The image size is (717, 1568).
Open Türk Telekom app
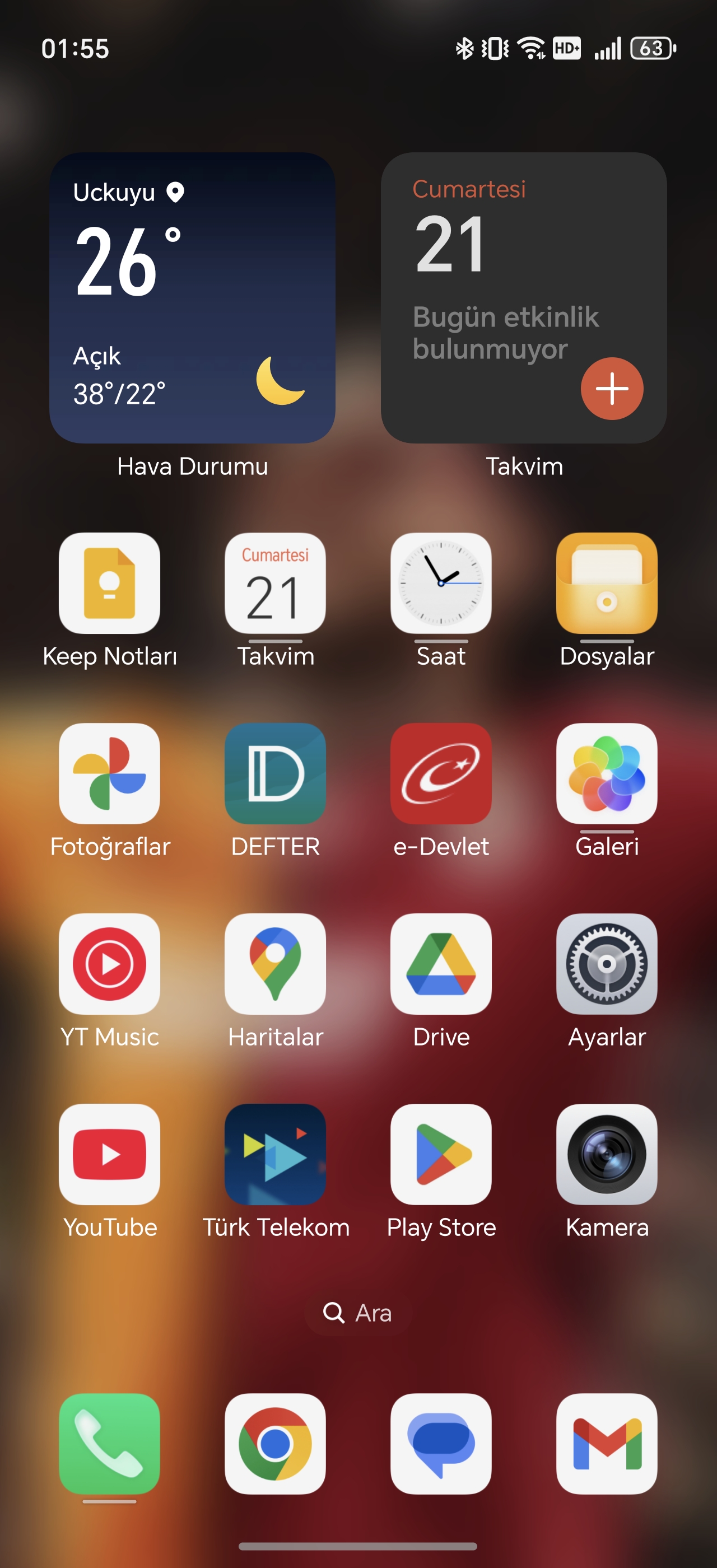pyautogui.click(x=275, y=1154)
